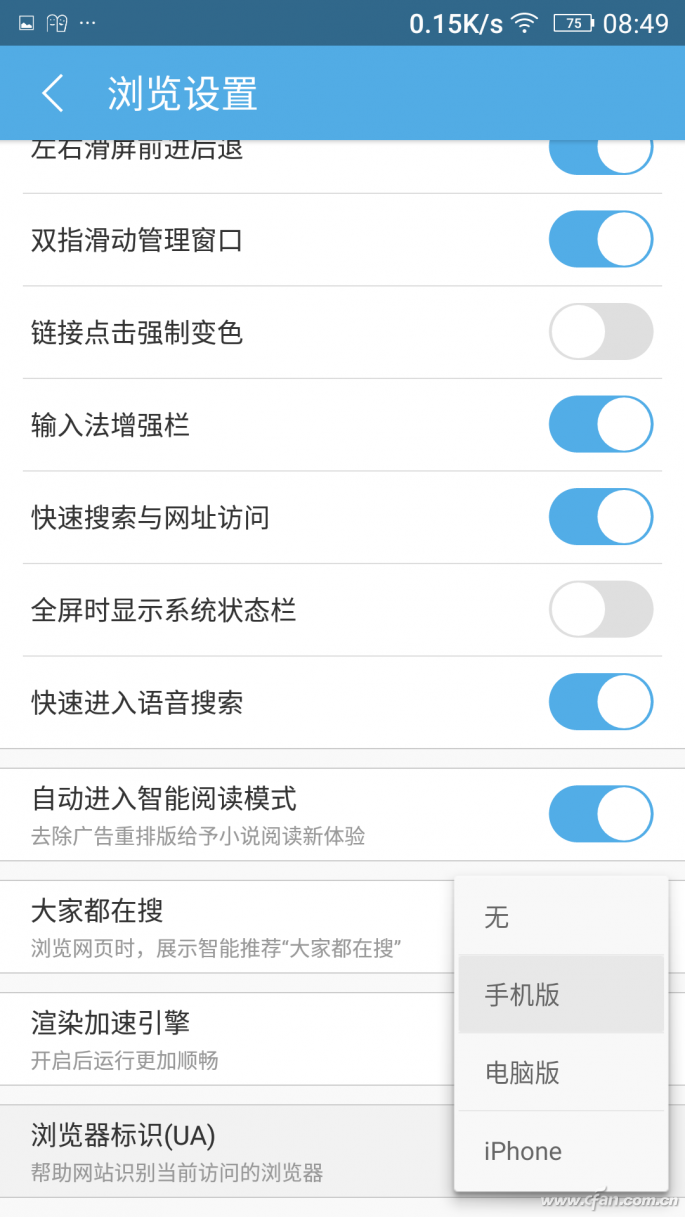
Task: Select 无 in the UA dropdown
Action: pyautogui.click(x=561, y=916)
